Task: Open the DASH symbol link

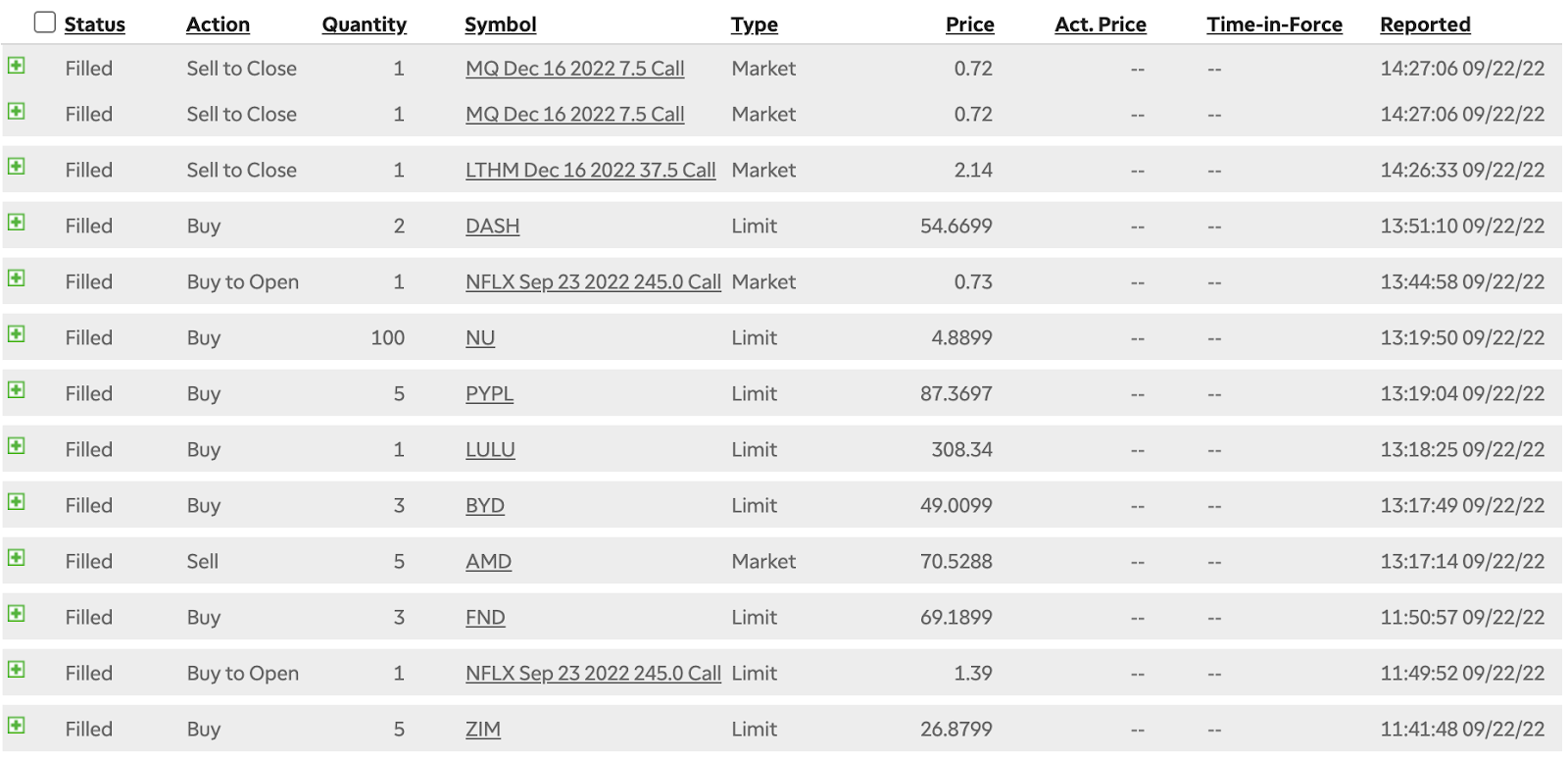Action: 492,226
